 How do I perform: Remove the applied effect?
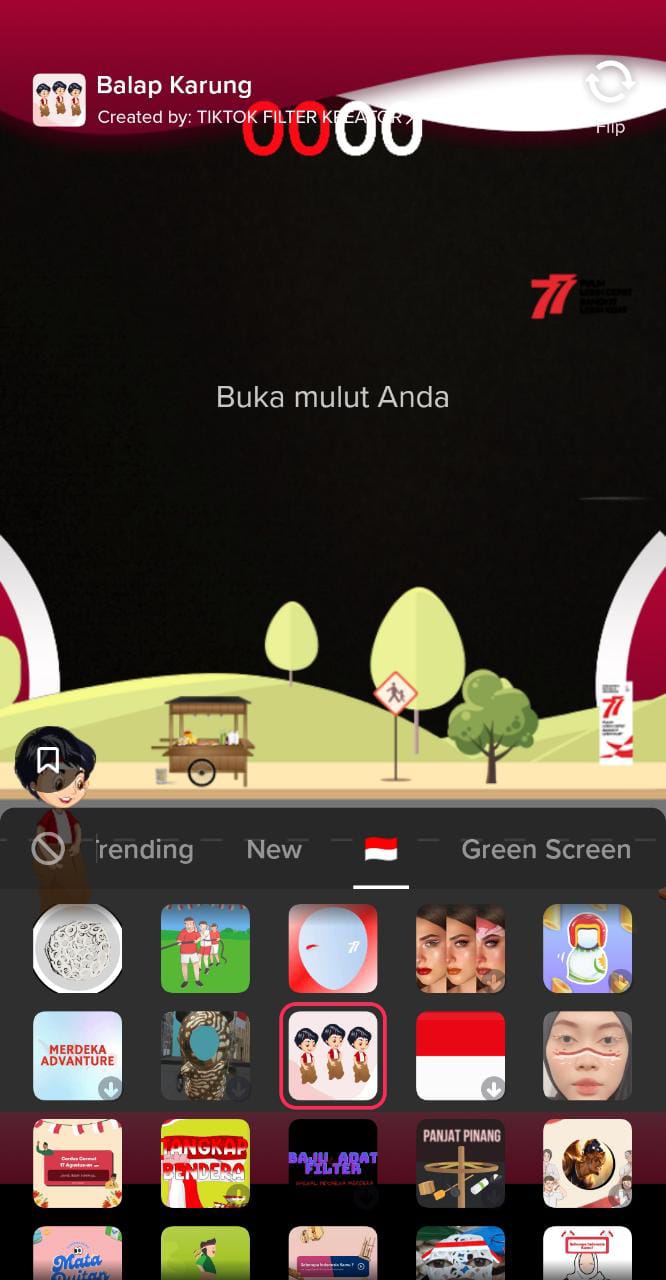(48, 849)
